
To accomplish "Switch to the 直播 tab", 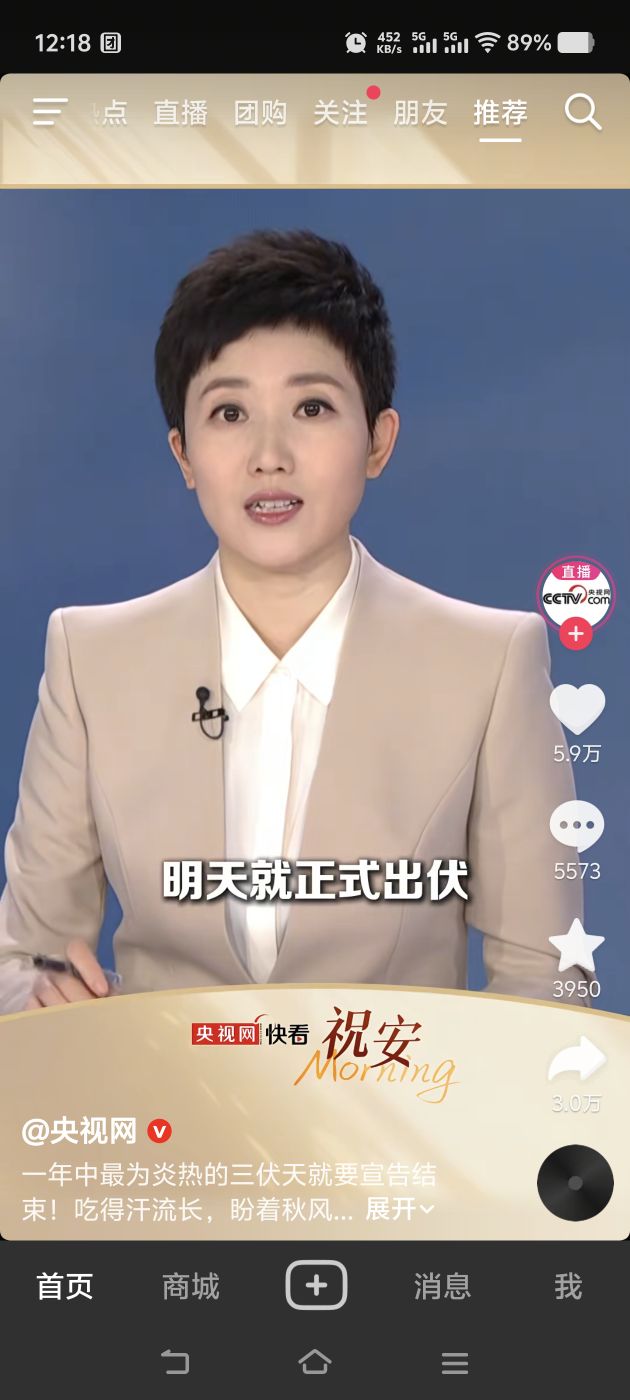I will [180, 113].
